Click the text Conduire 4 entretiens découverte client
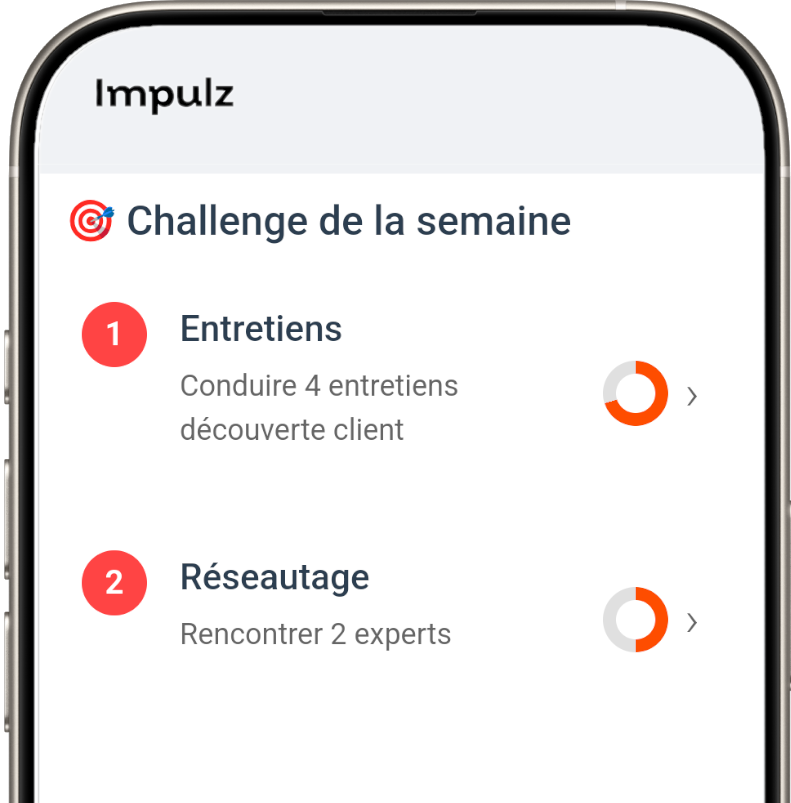Viewport: 791px width, 803px height. click(318, 407)
